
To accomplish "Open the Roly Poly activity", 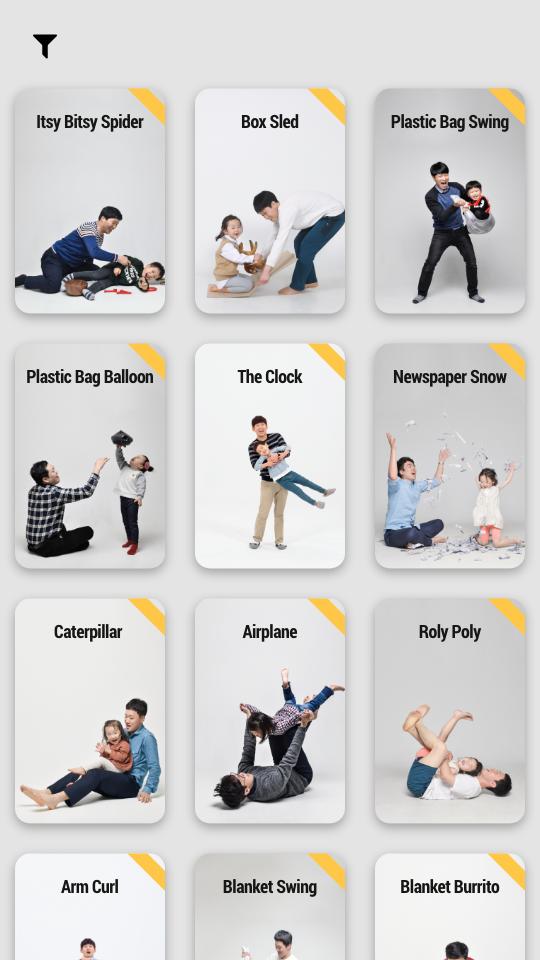I will (x=450, y=711).
